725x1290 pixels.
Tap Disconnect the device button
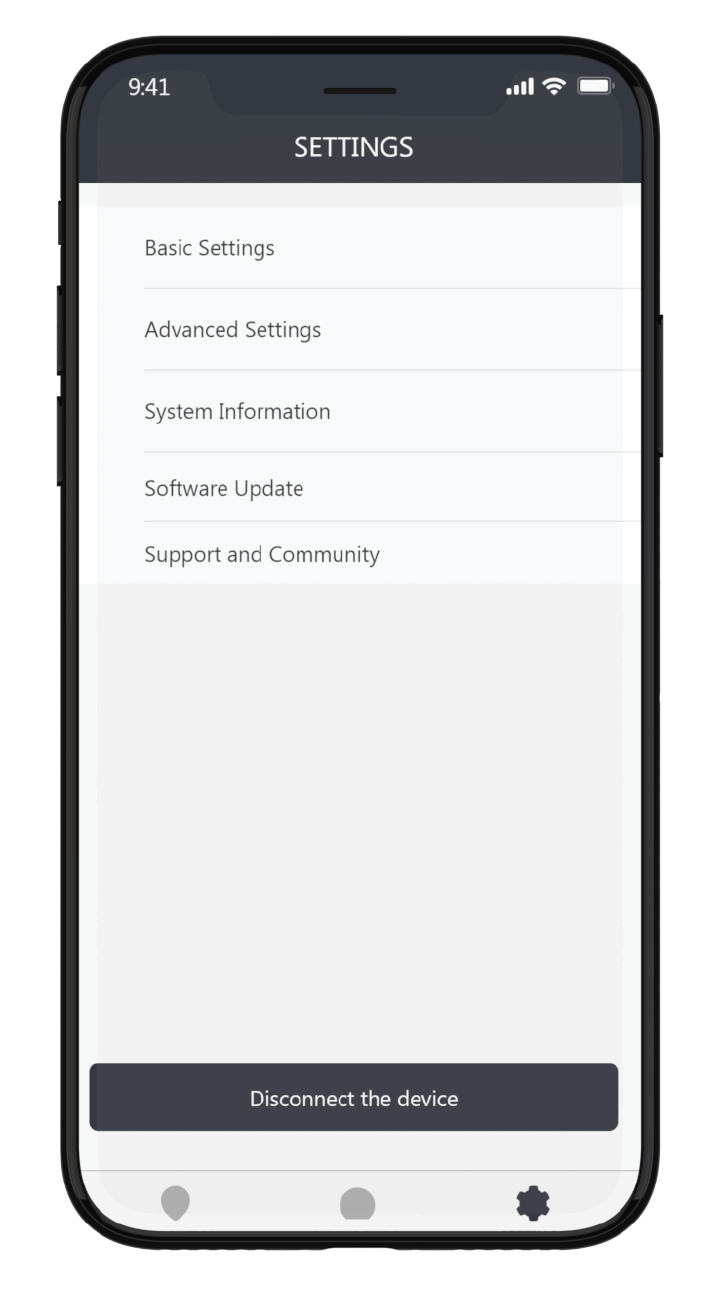[x=354, y=1097]
